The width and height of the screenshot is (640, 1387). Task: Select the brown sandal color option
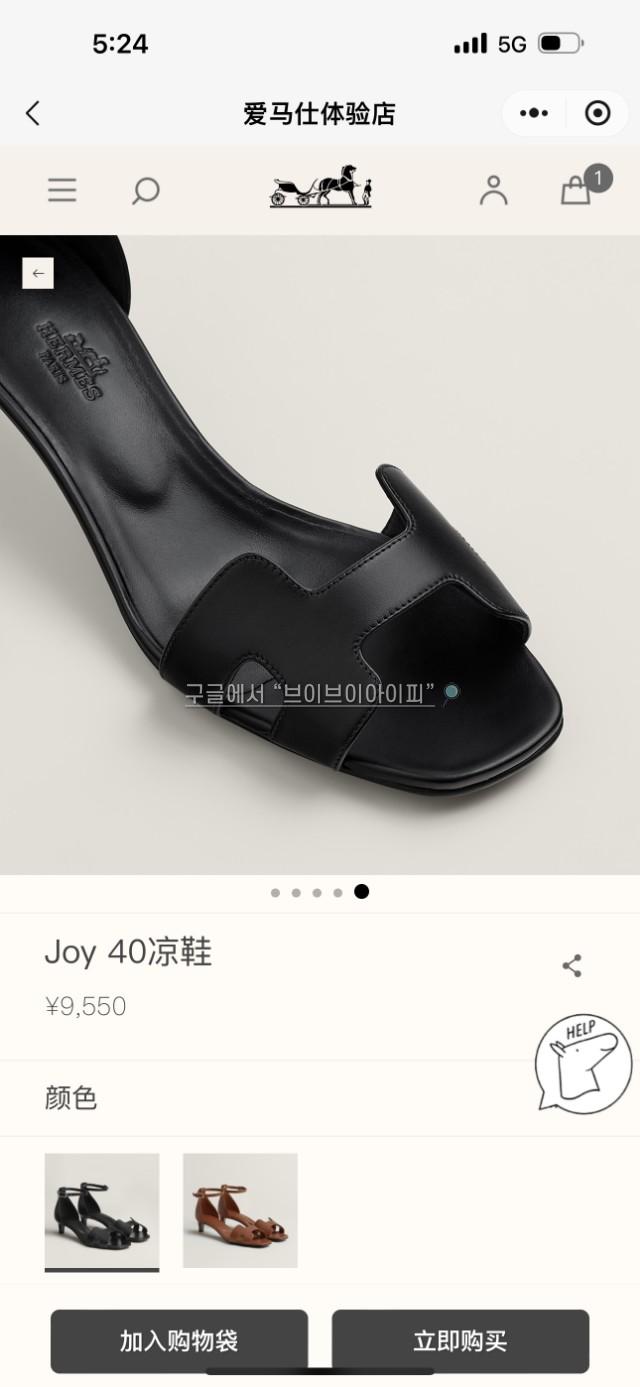[x=240, y=1210]
